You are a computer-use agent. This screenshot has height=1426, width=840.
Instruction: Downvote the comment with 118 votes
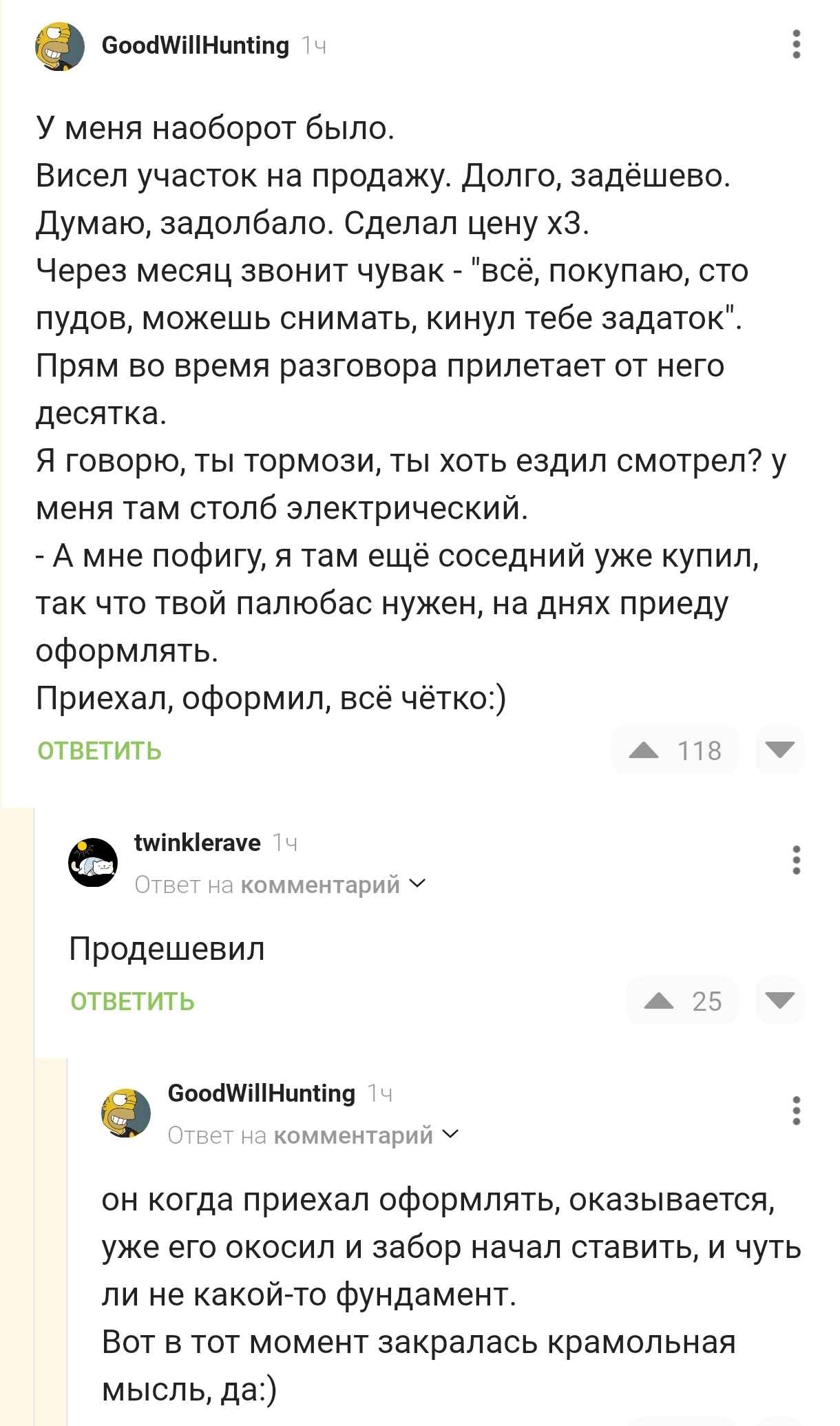779,751
